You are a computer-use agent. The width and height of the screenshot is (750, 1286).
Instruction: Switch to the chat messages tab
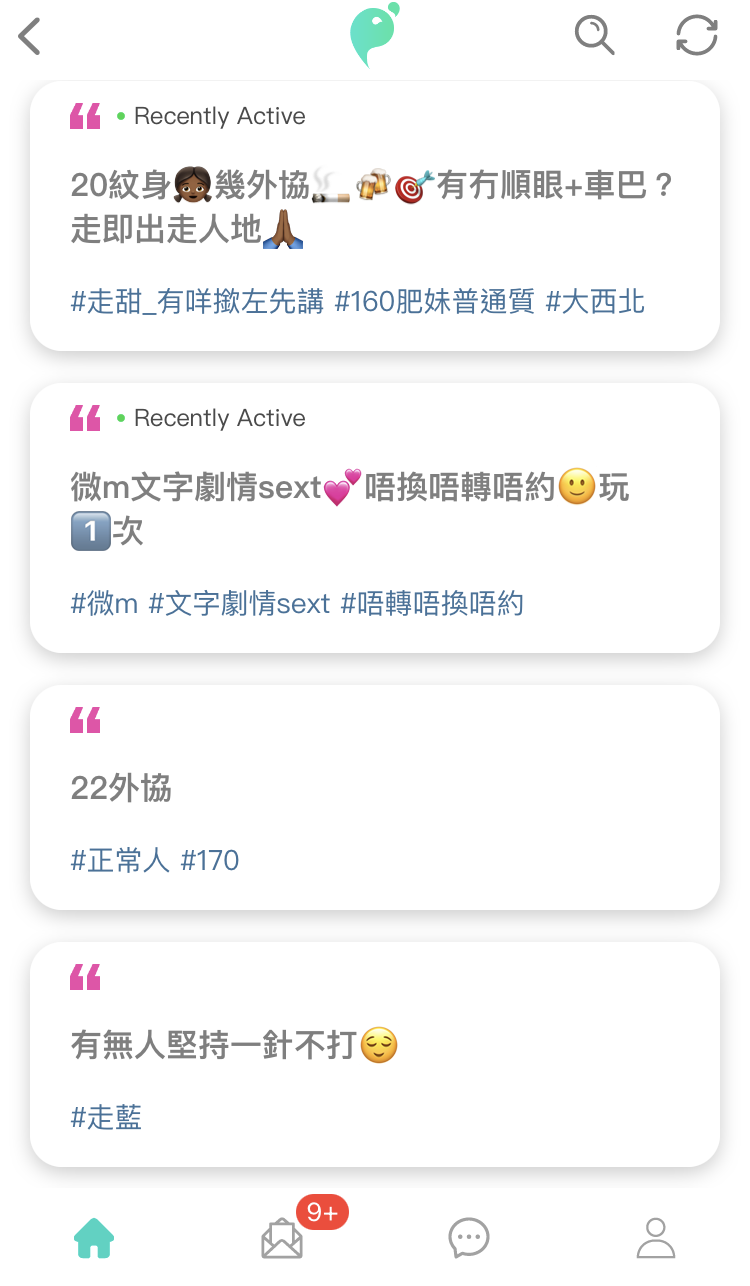click(468, 1238)
